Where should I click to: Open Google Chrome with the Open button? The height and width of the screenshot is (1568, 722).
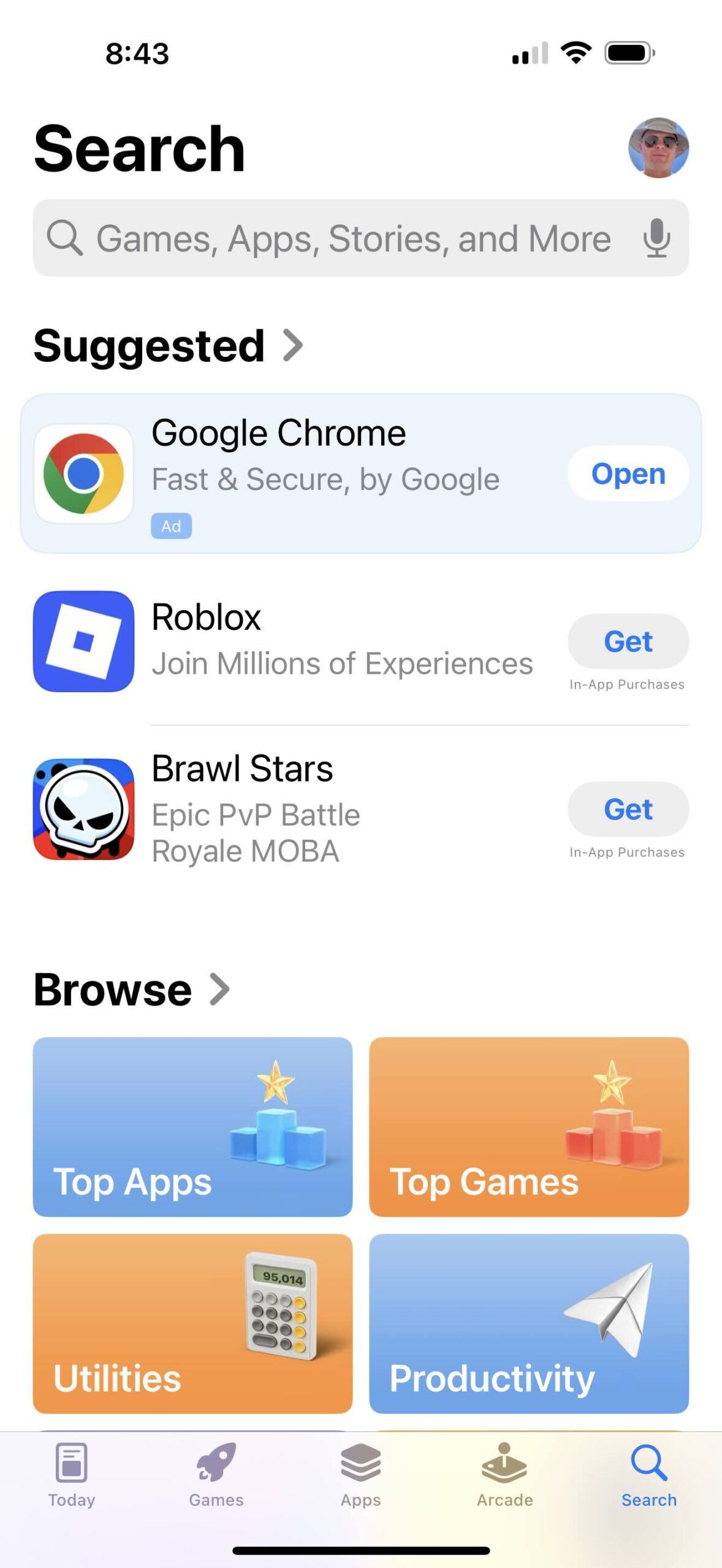(627, 473)
